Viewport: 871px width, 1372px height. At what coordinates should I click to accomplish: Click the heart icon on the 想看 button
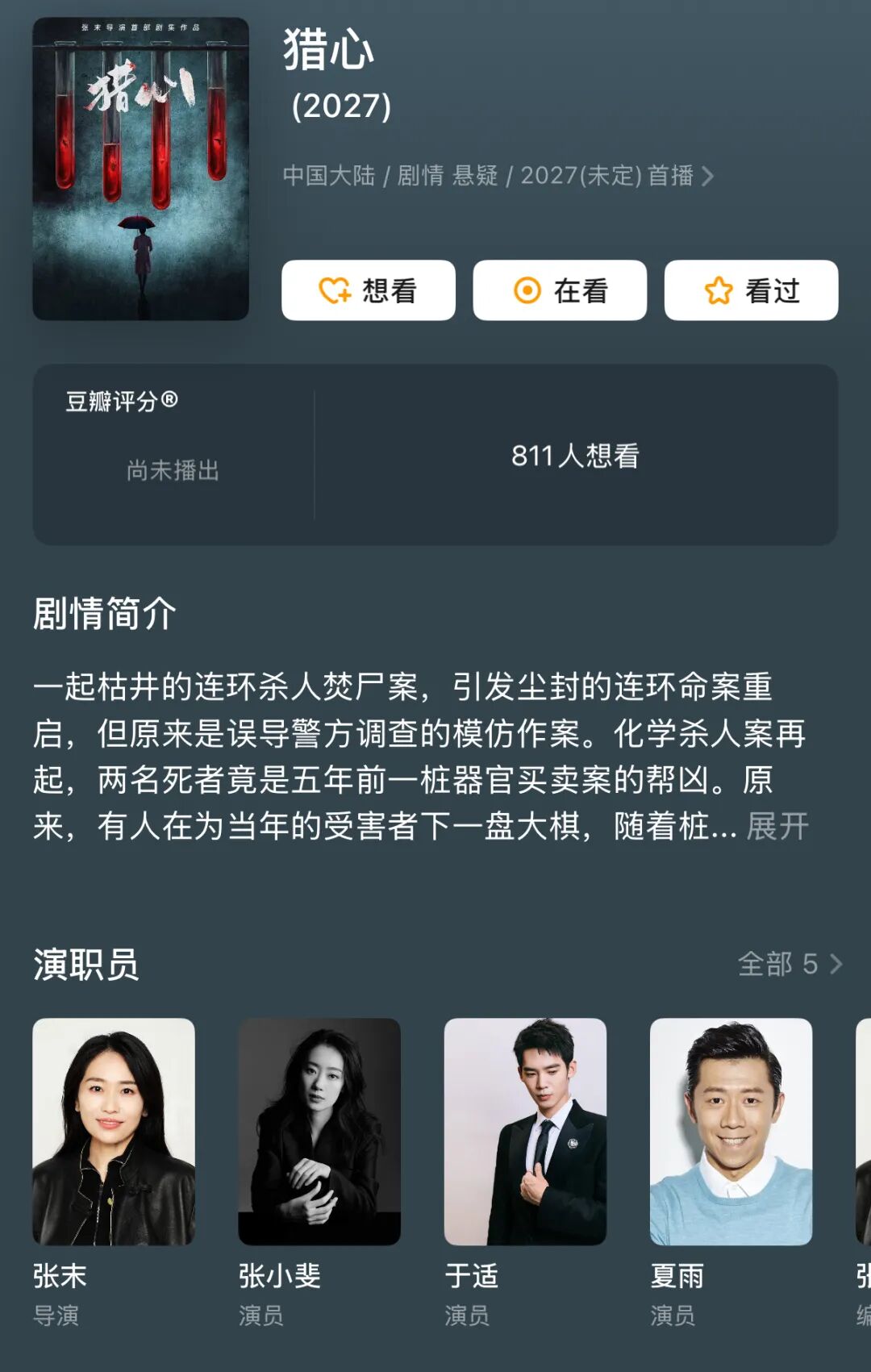[334, 291]
